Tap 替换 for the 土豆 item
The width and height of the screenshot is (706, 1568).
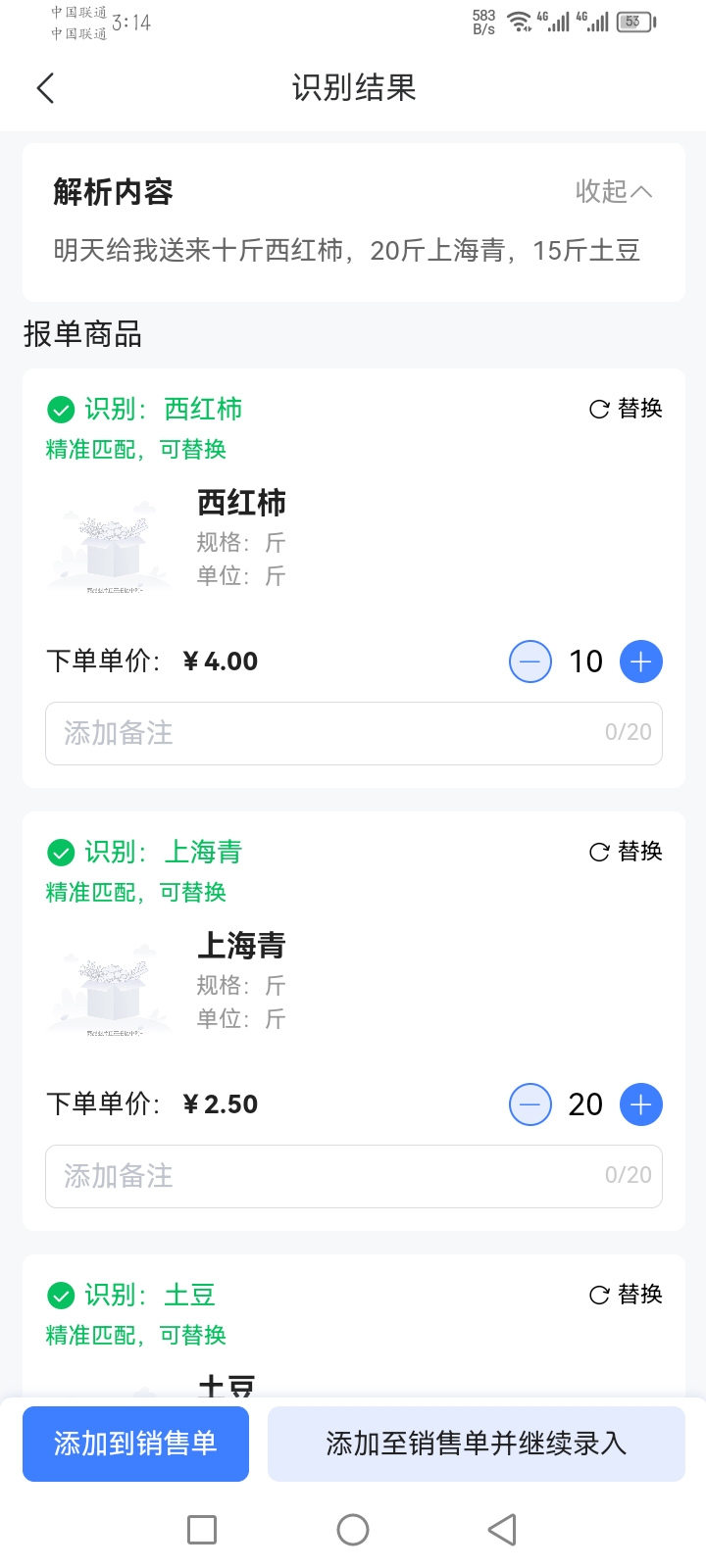pyautogui.click(x=626, y=1295)
